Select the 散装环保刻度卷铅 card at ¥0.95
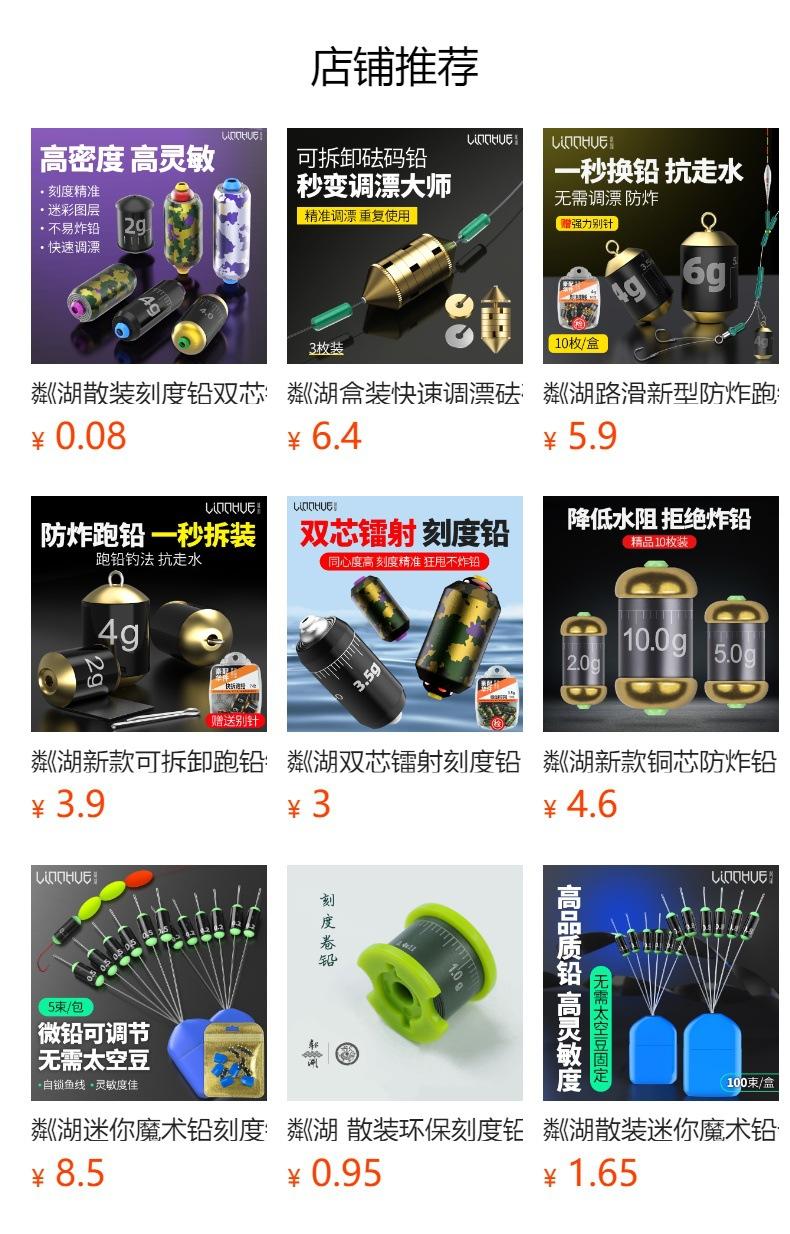Screen dimensions: 790x1234 pos(405,1030)
